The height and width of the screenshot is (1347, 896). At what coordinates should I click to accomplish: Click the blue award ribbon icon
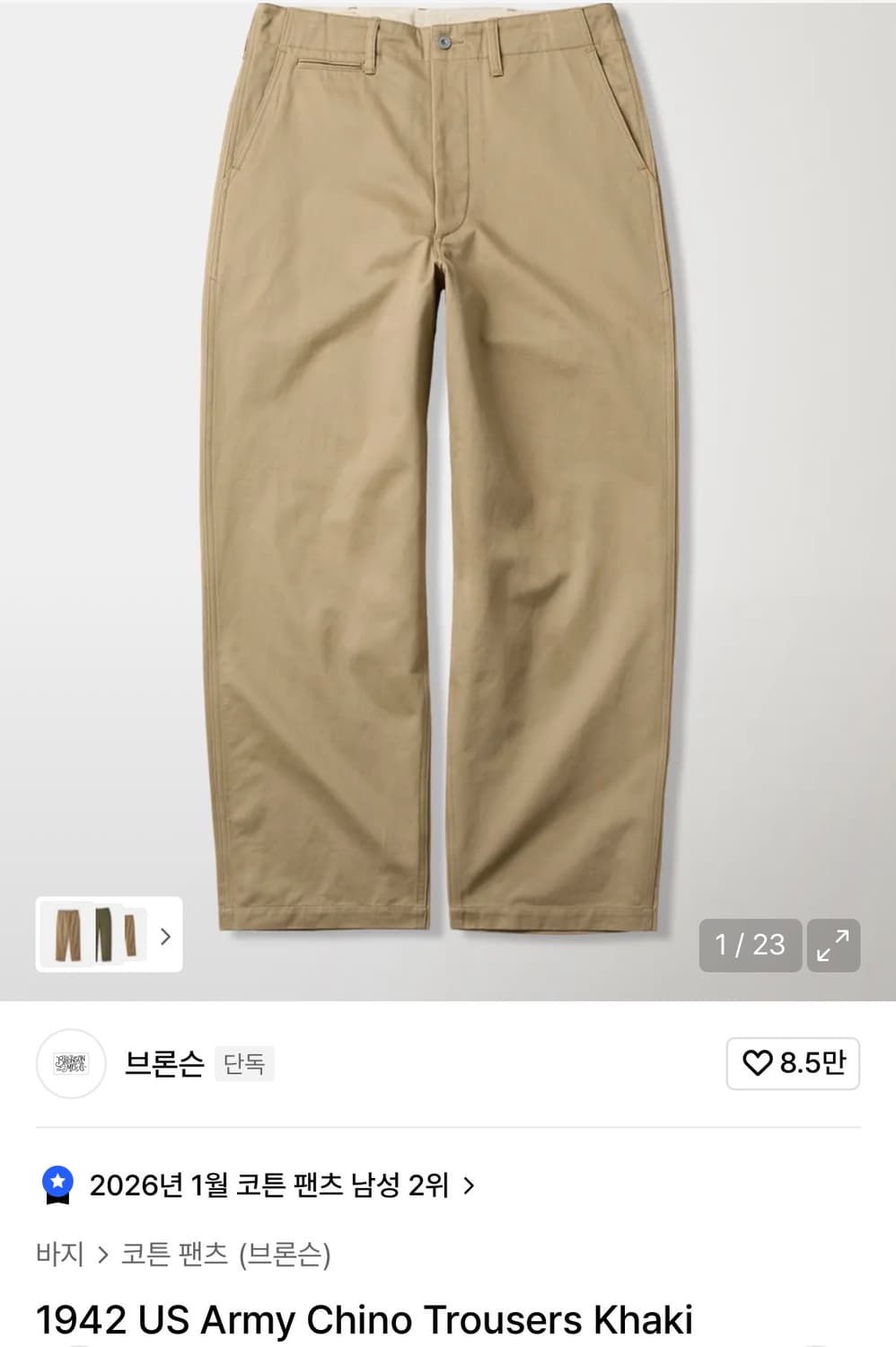point(58,1184)
